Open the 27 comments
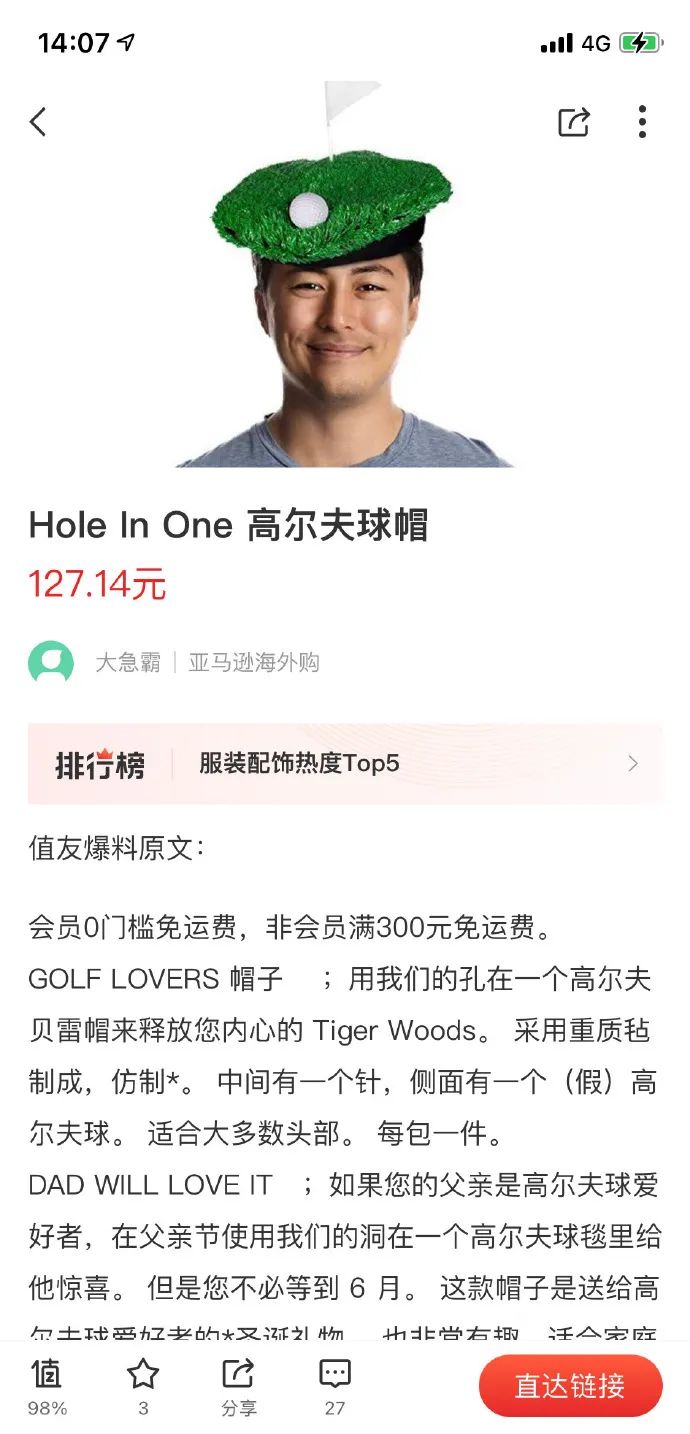The width and height of the screenshot is (690, 1434). click(x=334, y=1384)
